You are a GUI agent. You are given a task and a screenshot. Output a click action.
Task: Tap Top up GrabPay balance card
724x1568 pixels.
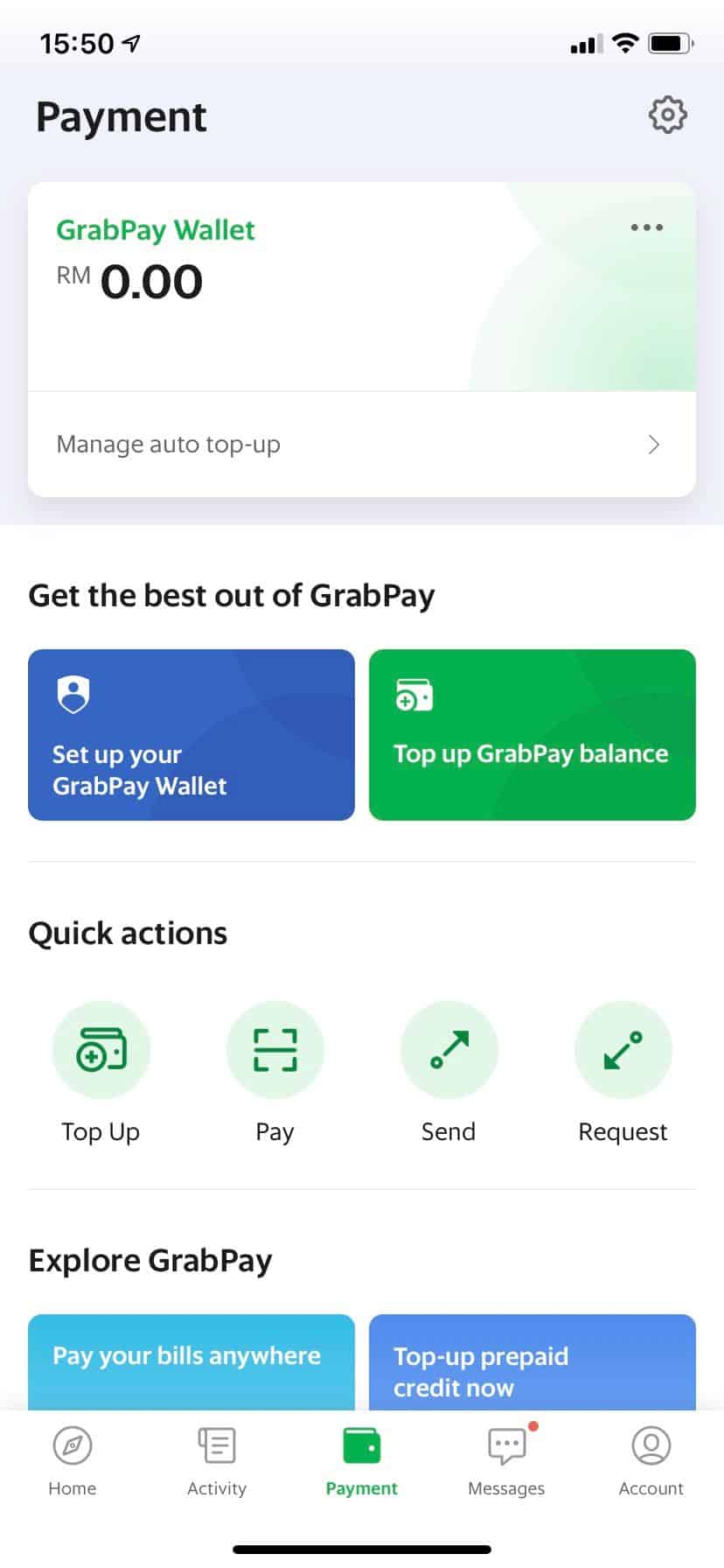click(x=533, y=735)
